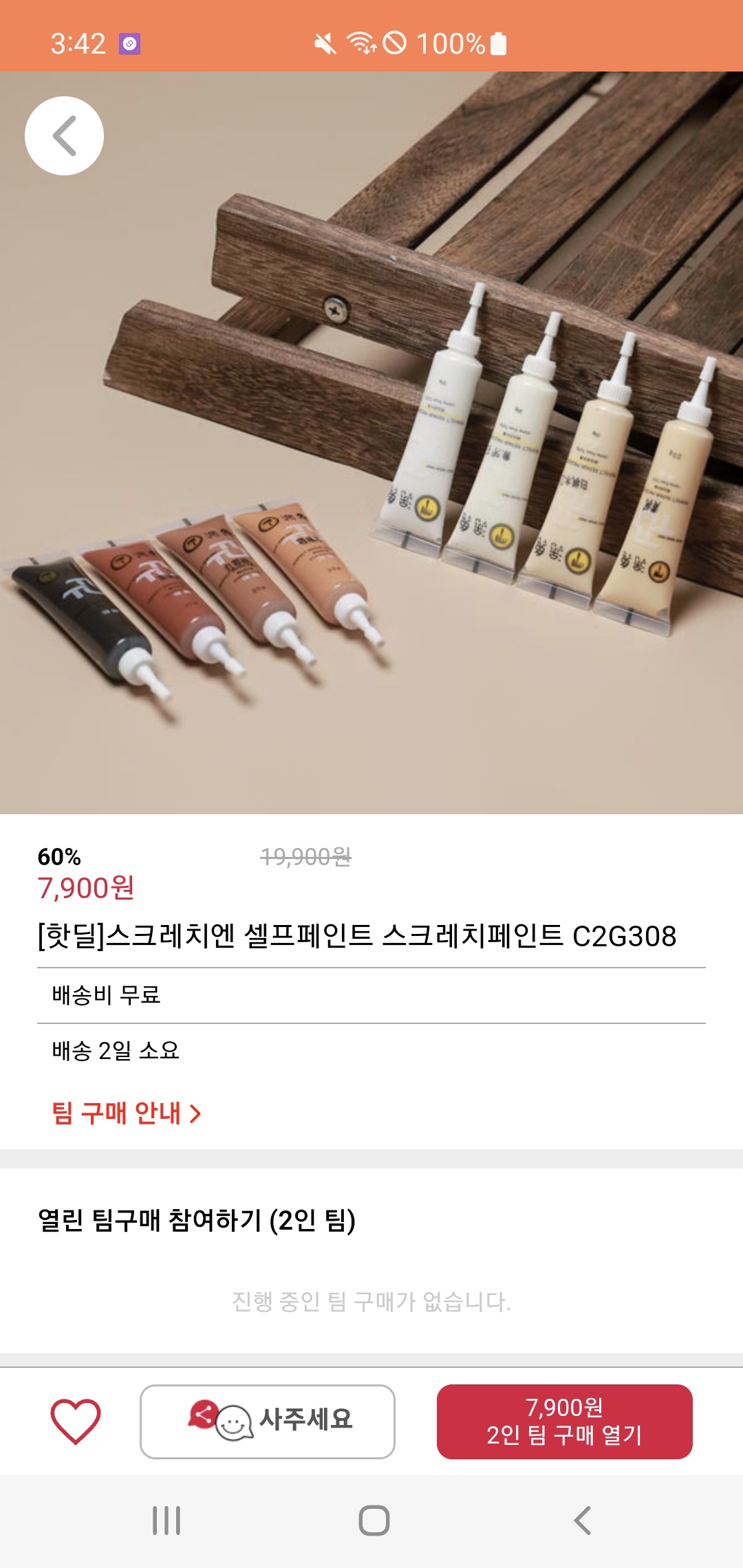Tap the 사주세요 share button
This screenshot has width=743, height=1568.
coord(268,1422)
